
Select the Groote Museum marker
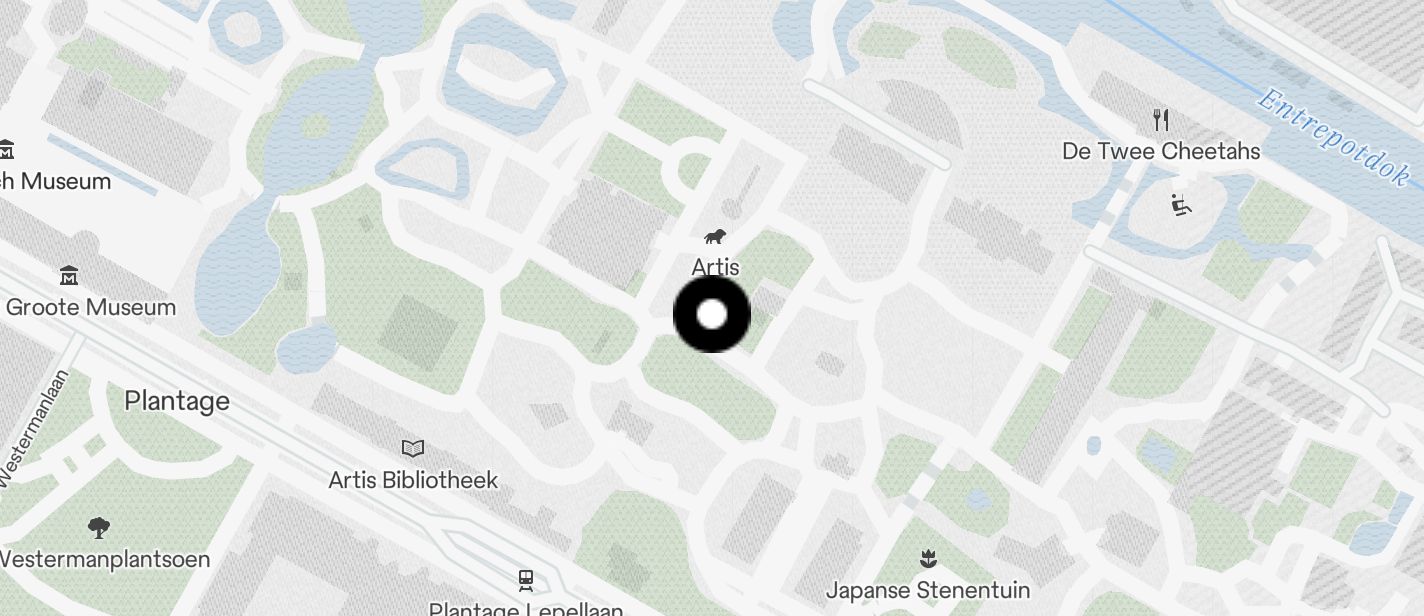click(69, 276)
